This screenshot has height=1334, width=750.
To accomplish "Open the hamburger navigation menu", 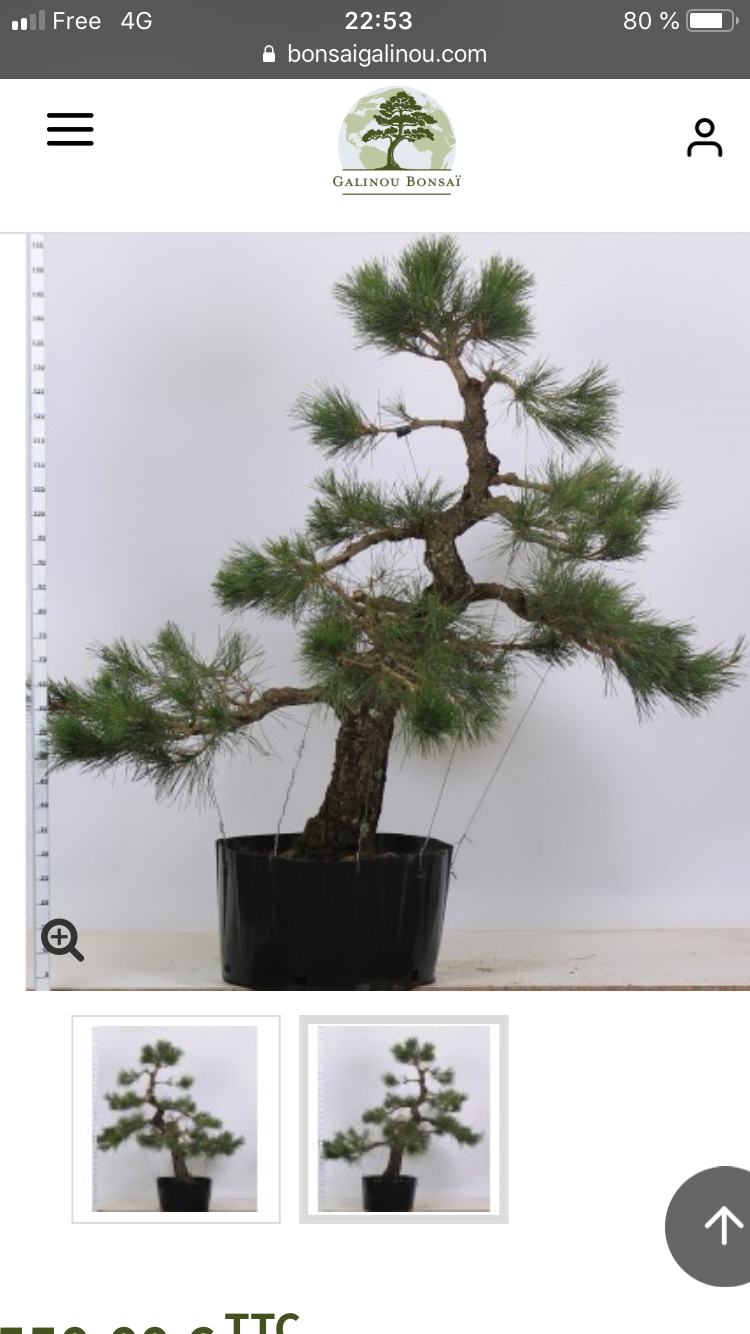I will (x=70, y=130).
